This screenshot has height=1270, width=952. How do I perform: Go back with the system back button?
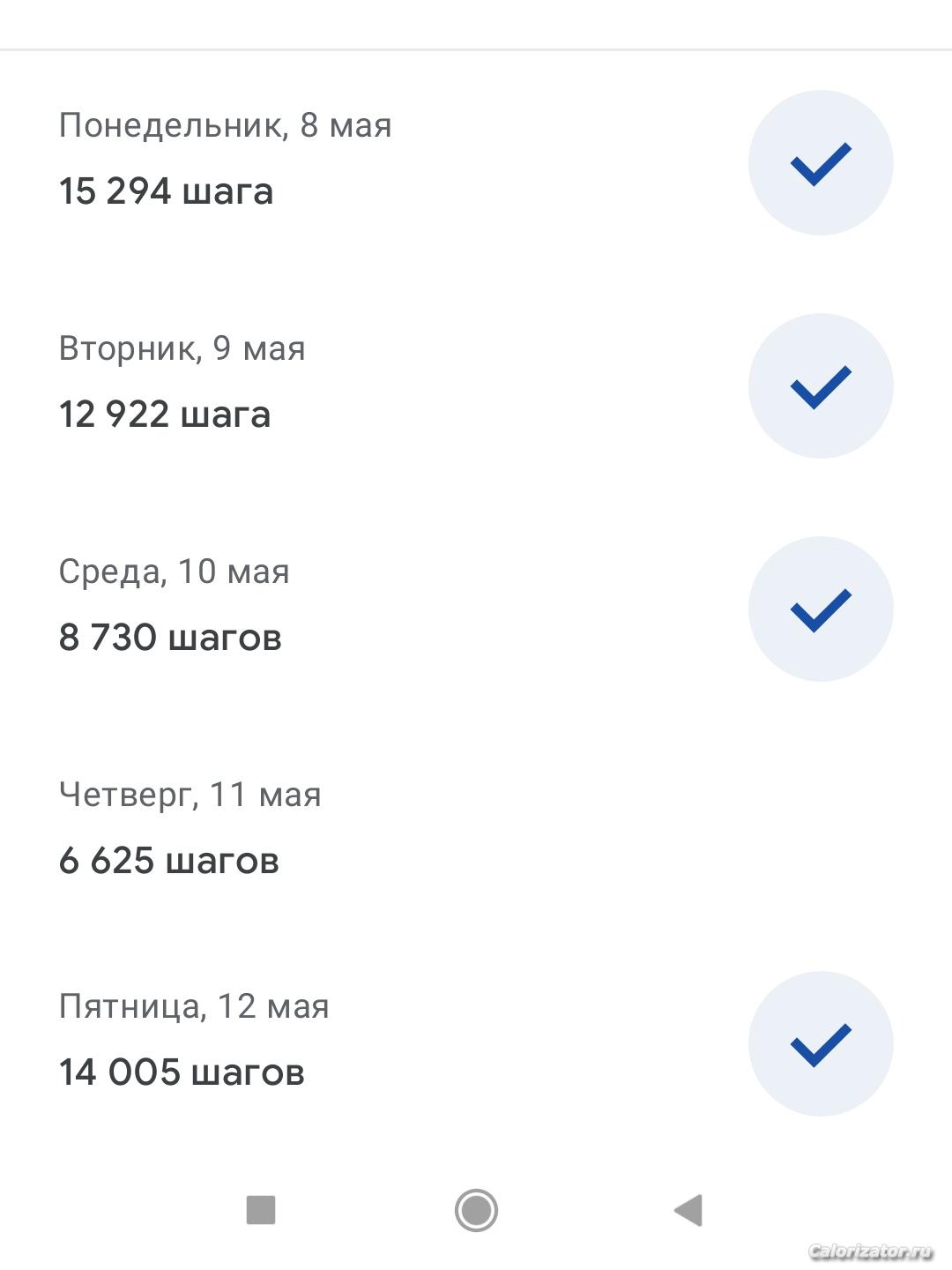pos(688,1210)
